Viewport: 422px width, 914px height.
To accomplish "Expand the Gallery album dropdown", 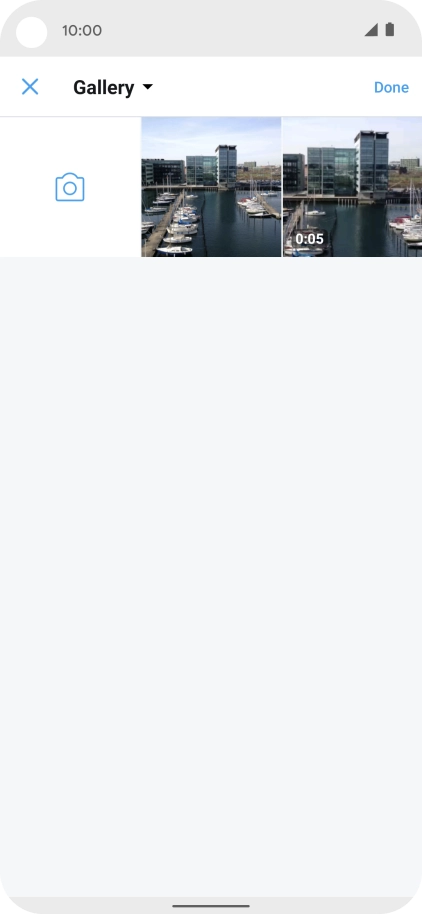I will (112, 87).
